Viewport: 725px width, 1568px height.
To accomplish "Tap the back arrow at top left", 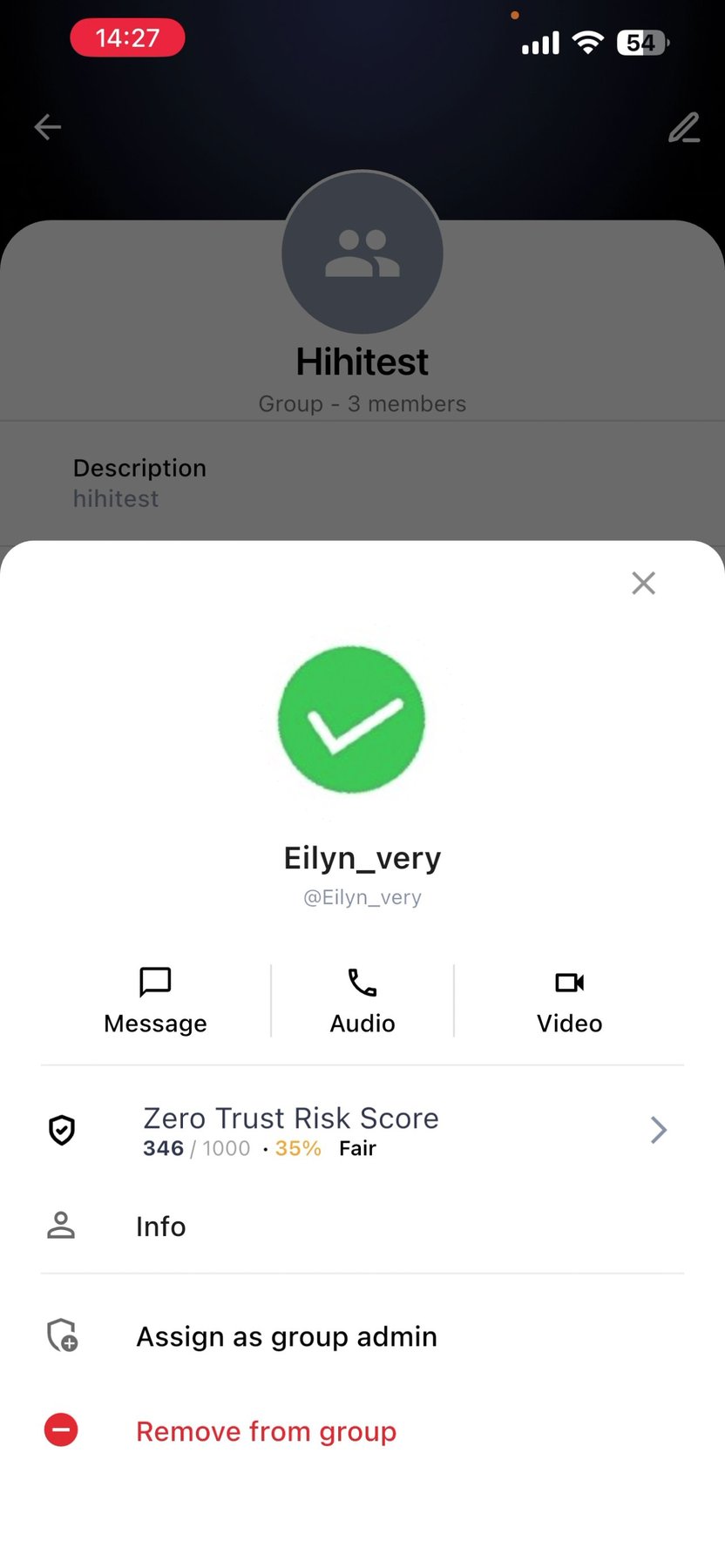I will coord(48,127).
